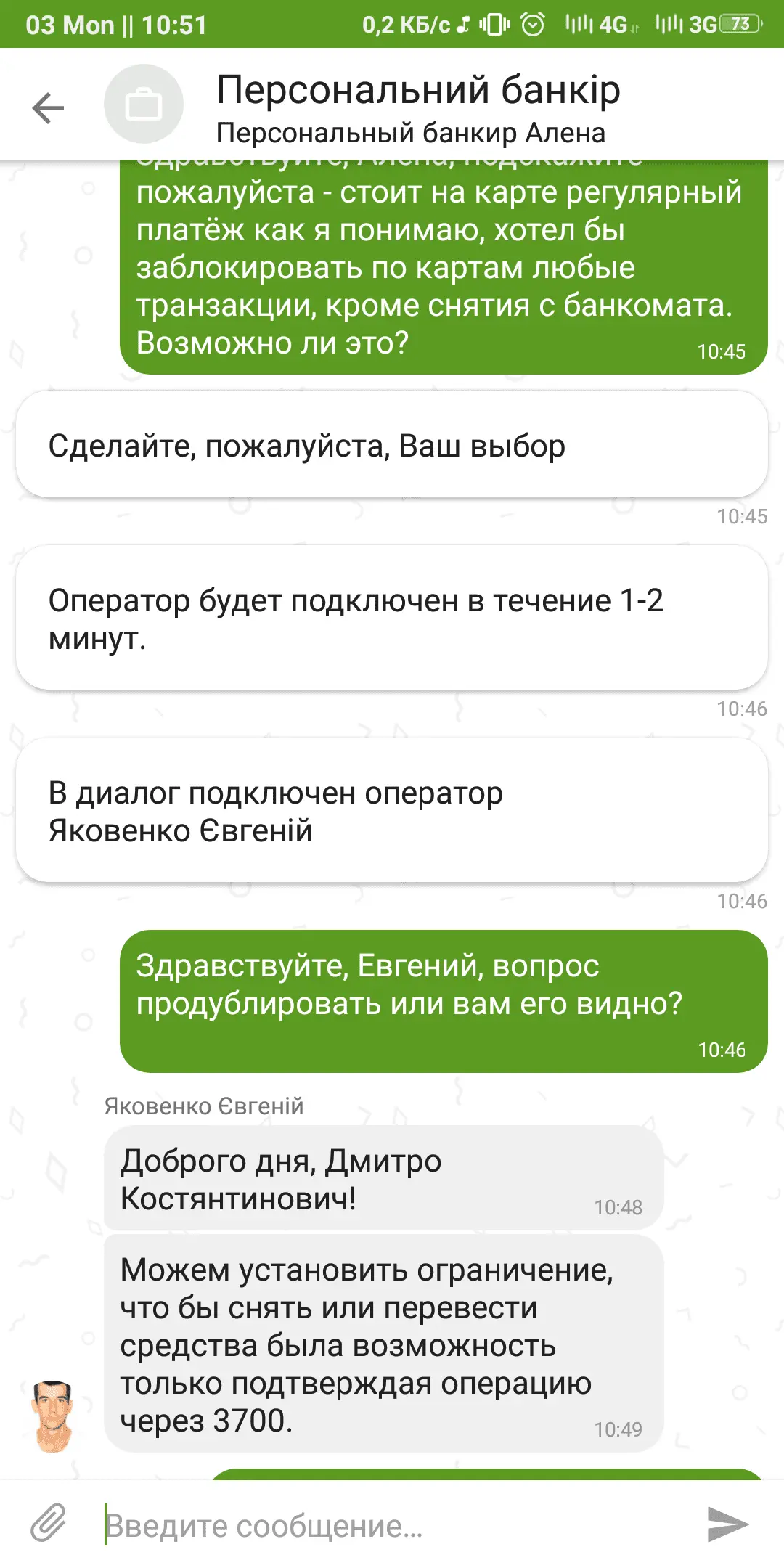Focus the "Введите сообщение…" text field

(392, 1526)
